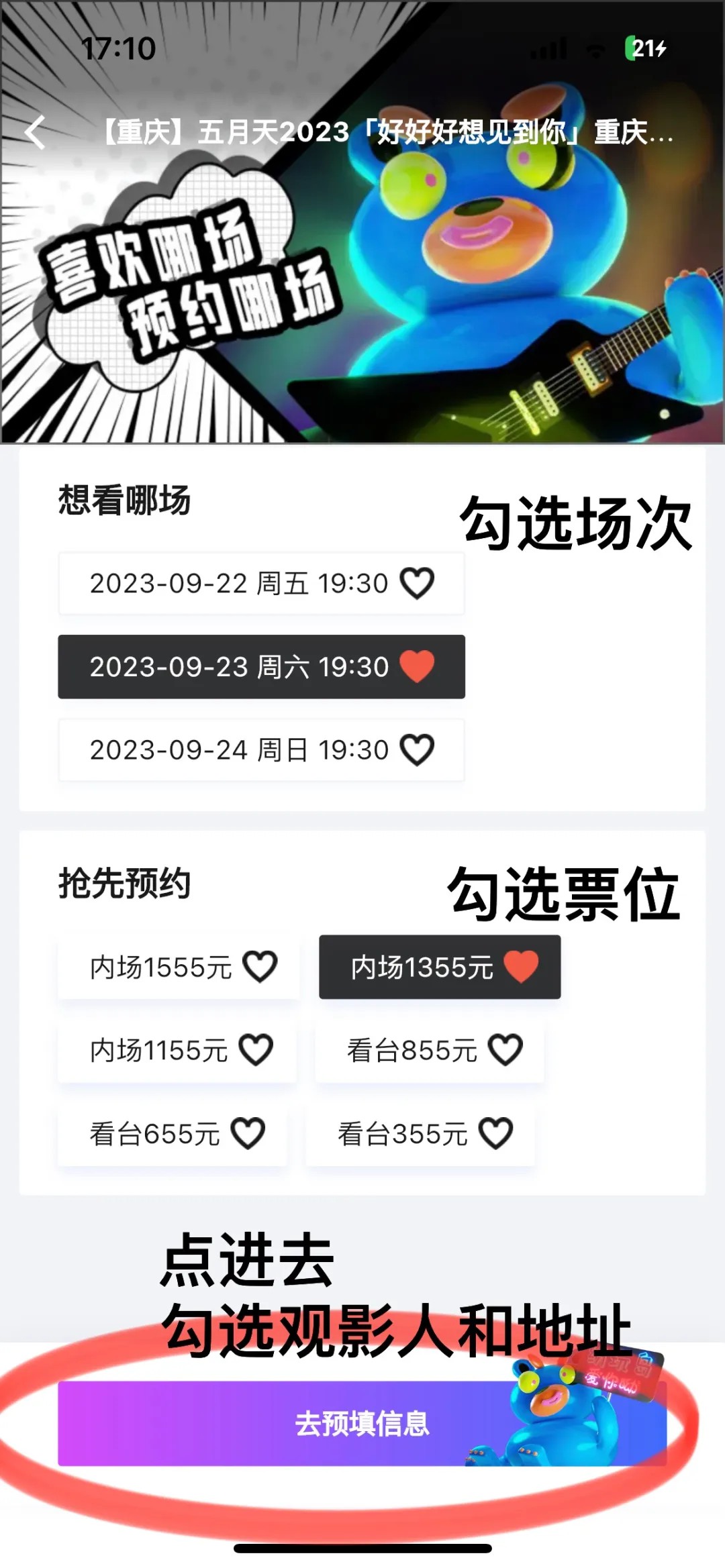Deselect the 2023-09-23 周六 19:30 session
This screenshot has width=725, height=1568.
pos(261,666)
